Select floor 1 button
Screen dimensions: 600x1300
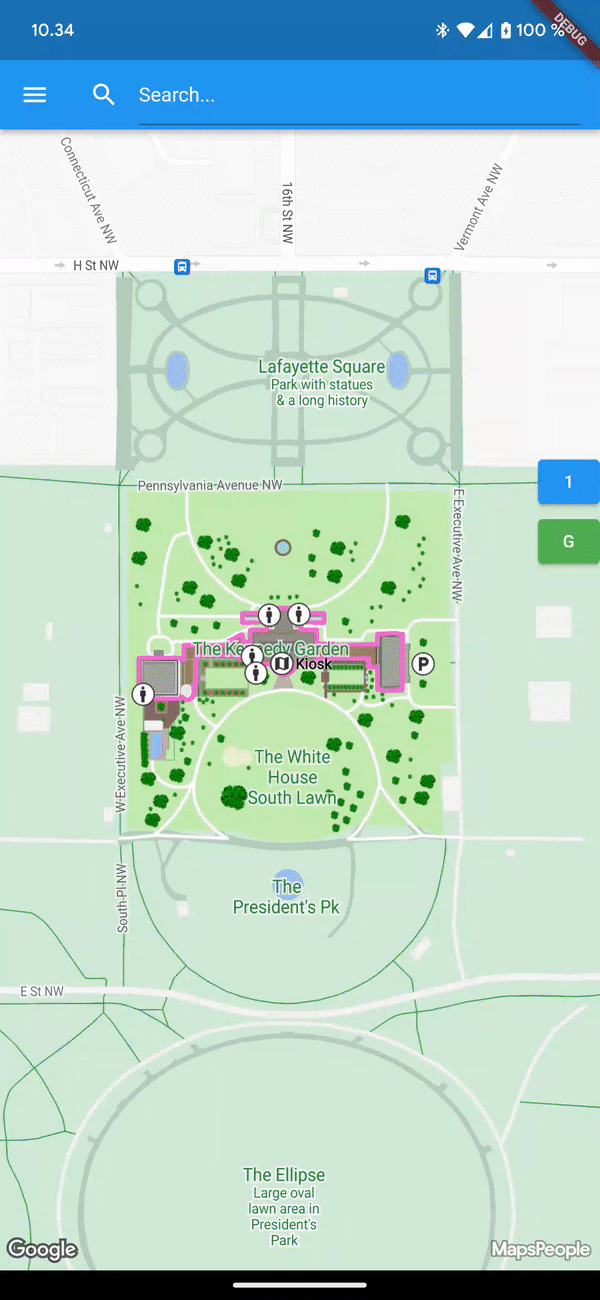[568, 482]
